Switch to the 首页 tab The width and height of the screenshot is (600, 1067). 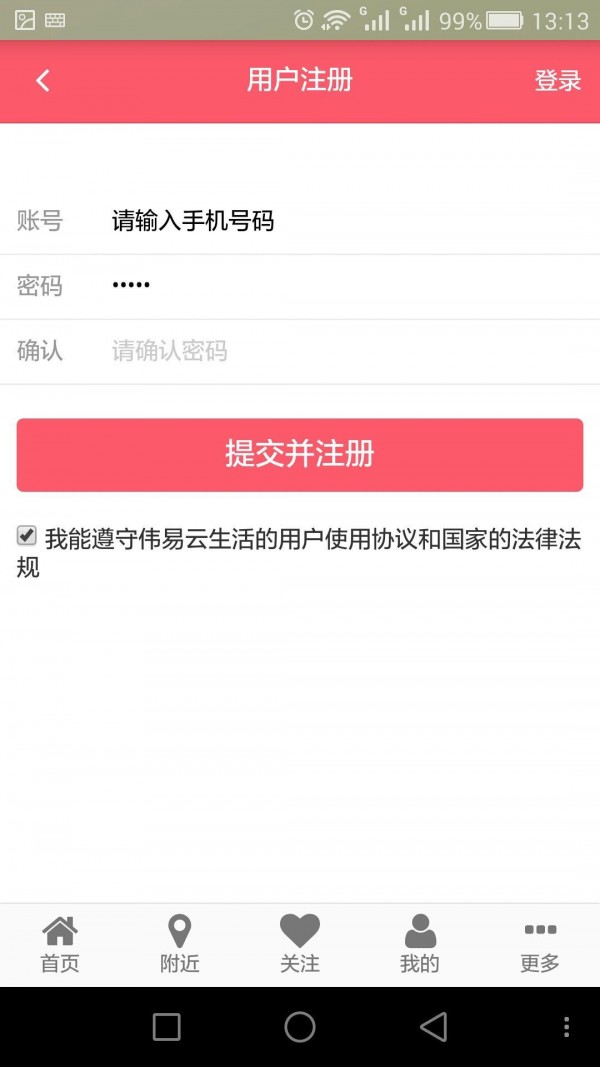coord(60,944)
